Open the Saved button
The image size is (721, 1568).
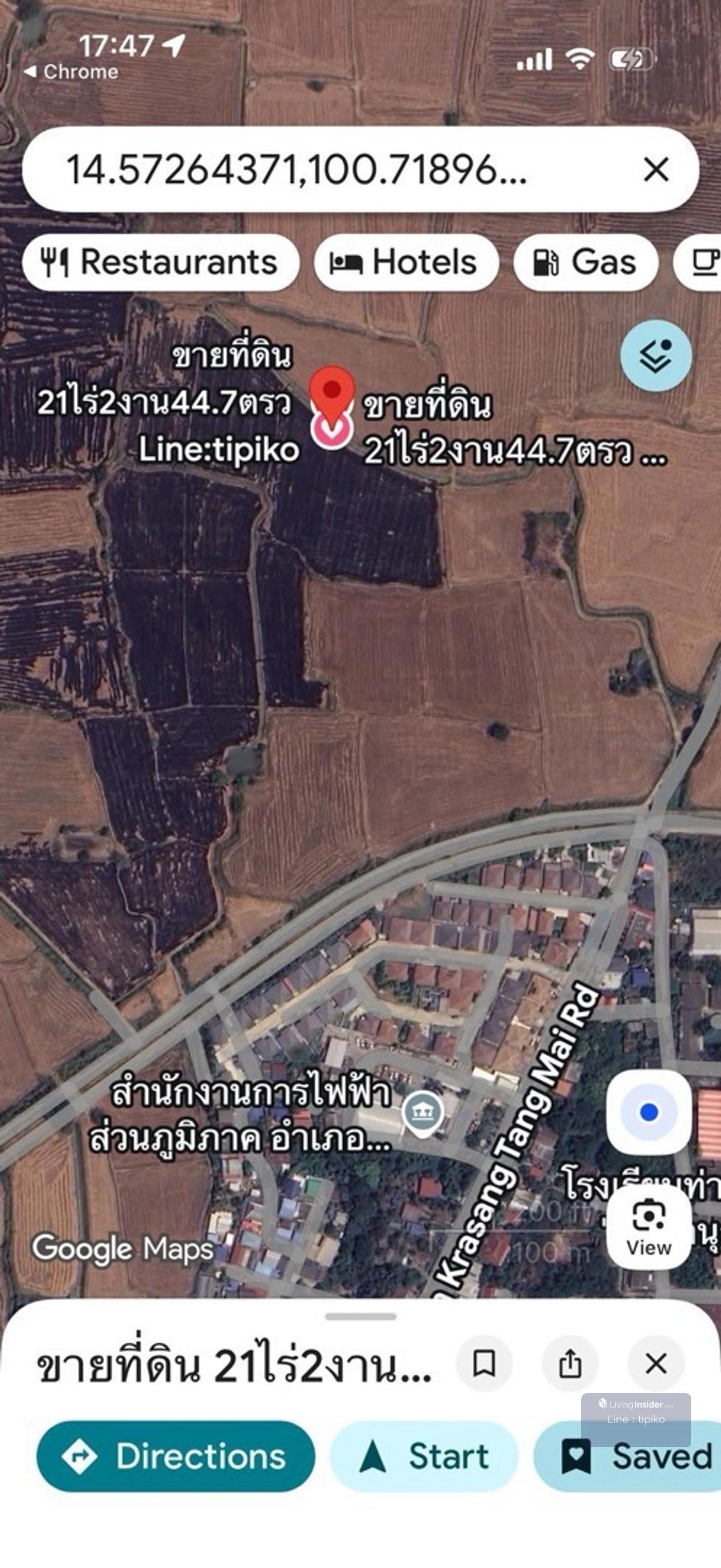pyautogui.click(x=633, y=1457)
